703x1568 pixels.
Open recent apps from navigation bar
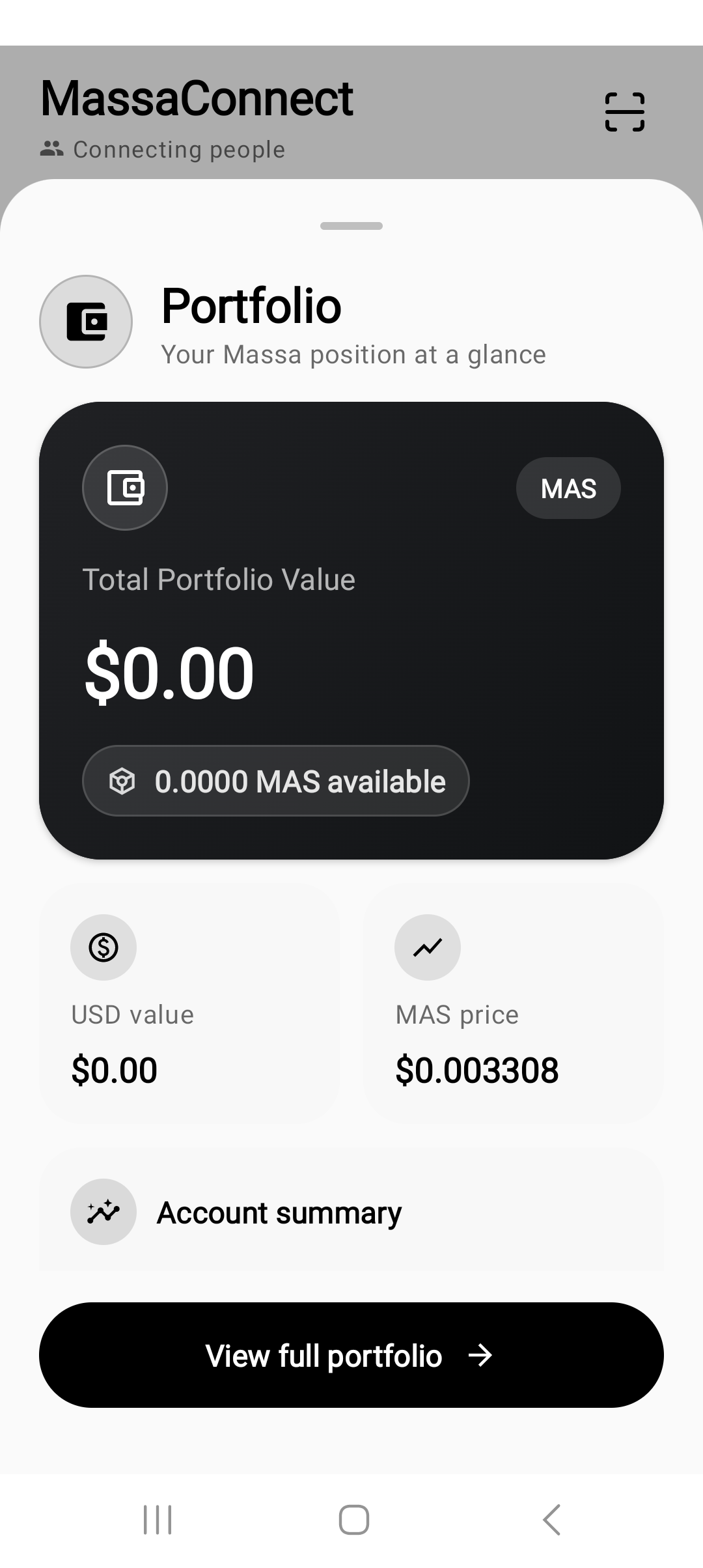pos(158,1520)
